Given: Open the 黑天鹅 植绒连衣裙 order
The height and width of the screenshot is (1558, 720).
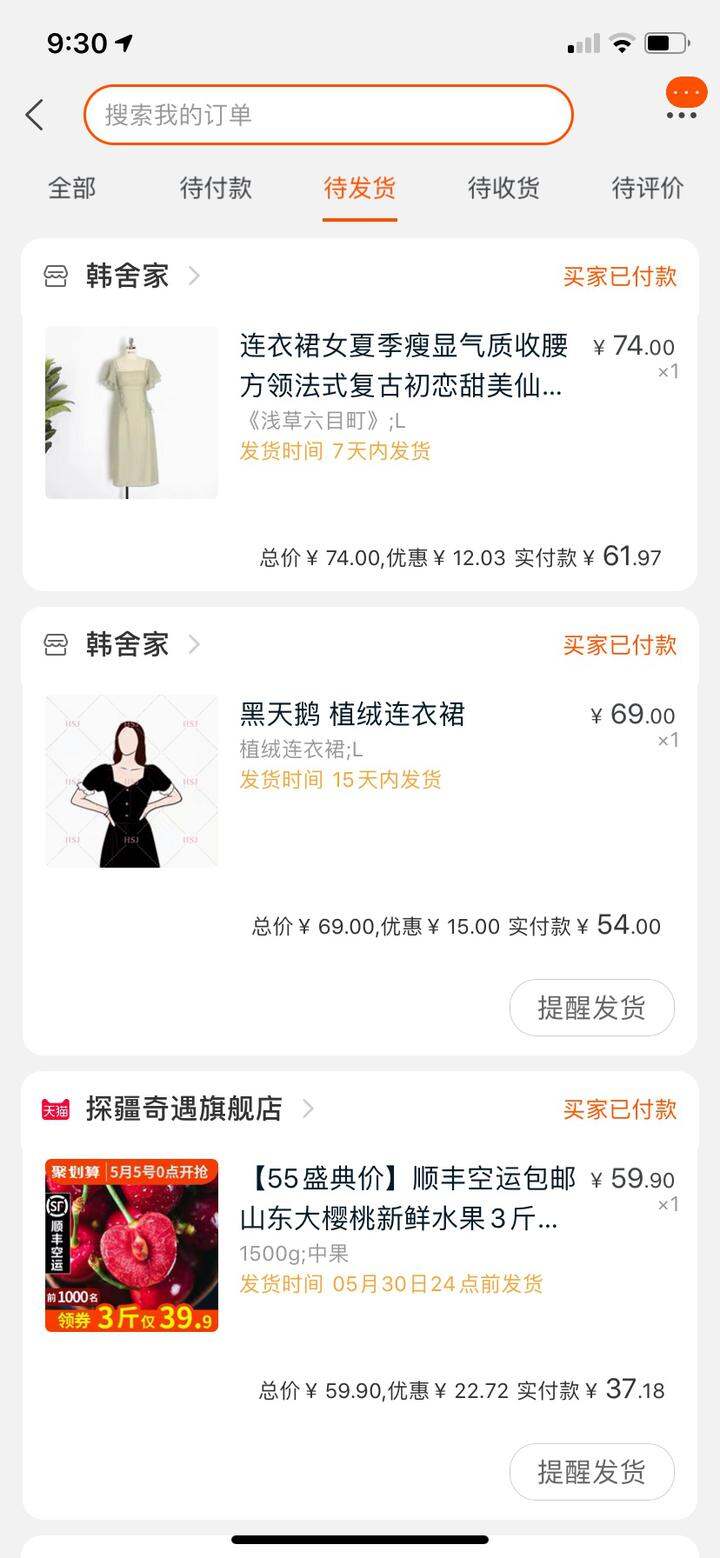Looking at the screenshot, I should 360,780.
